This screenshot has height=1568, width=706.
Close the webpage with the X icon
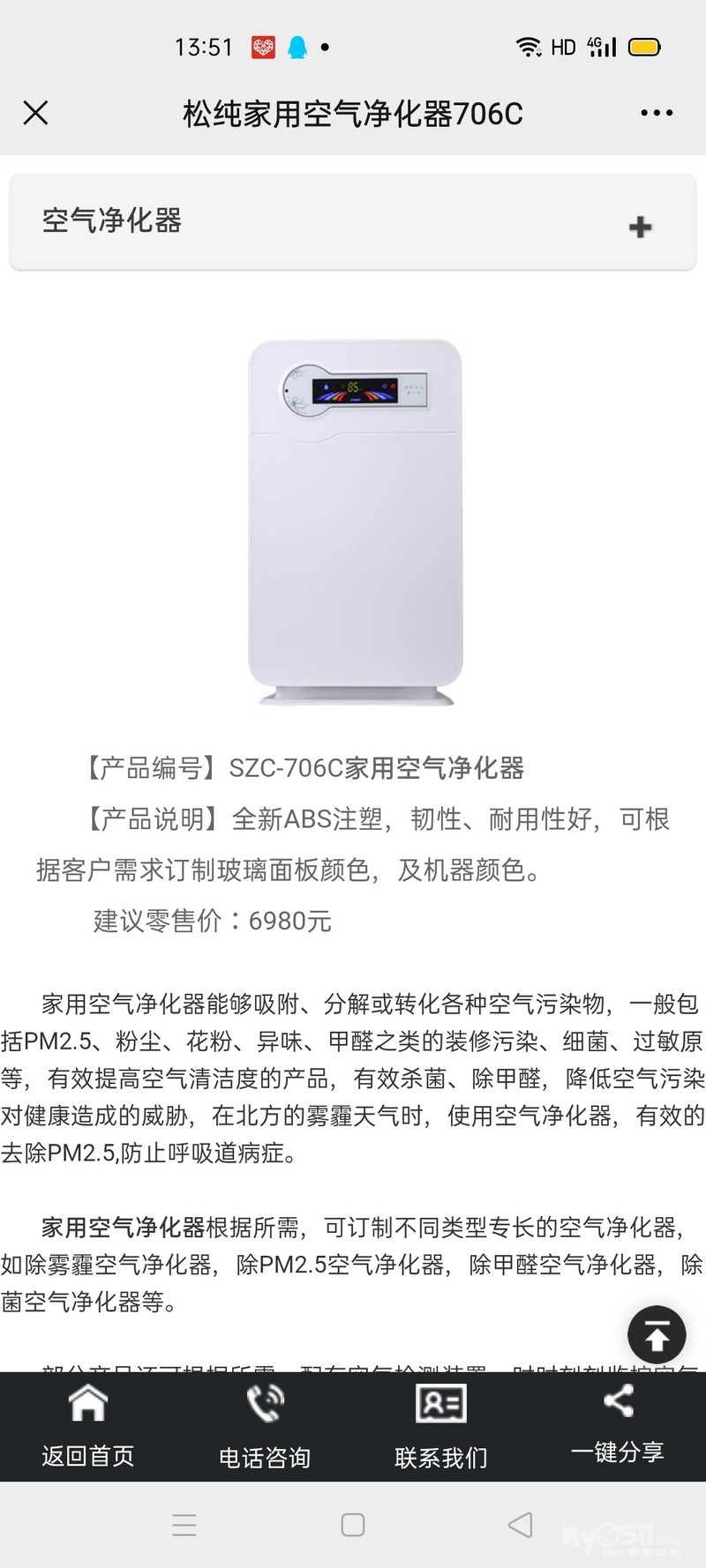tap(35, 113)
